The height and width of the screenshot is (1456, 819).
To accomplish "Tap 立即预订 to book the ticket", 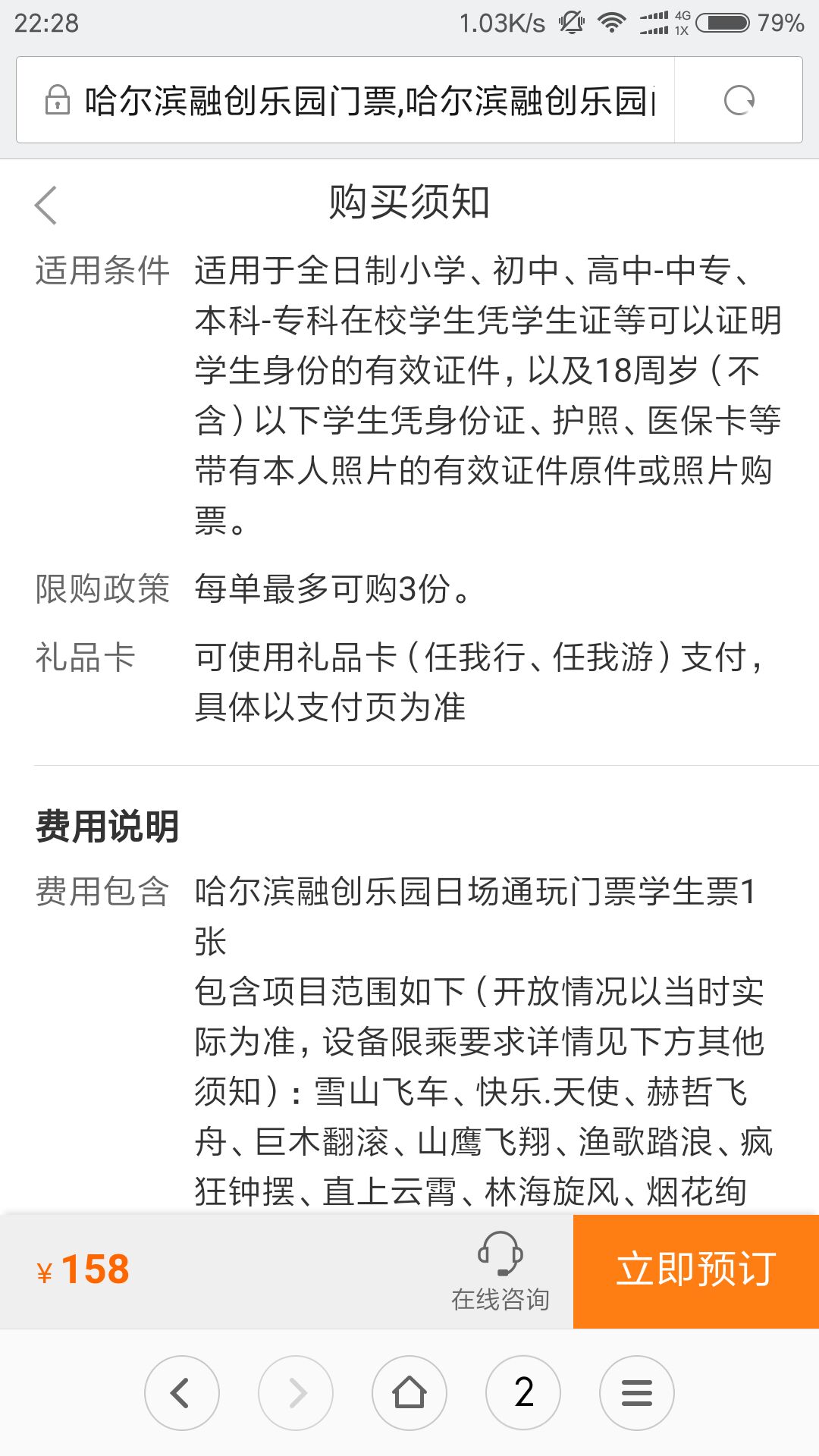I will tap(696, 1271).
